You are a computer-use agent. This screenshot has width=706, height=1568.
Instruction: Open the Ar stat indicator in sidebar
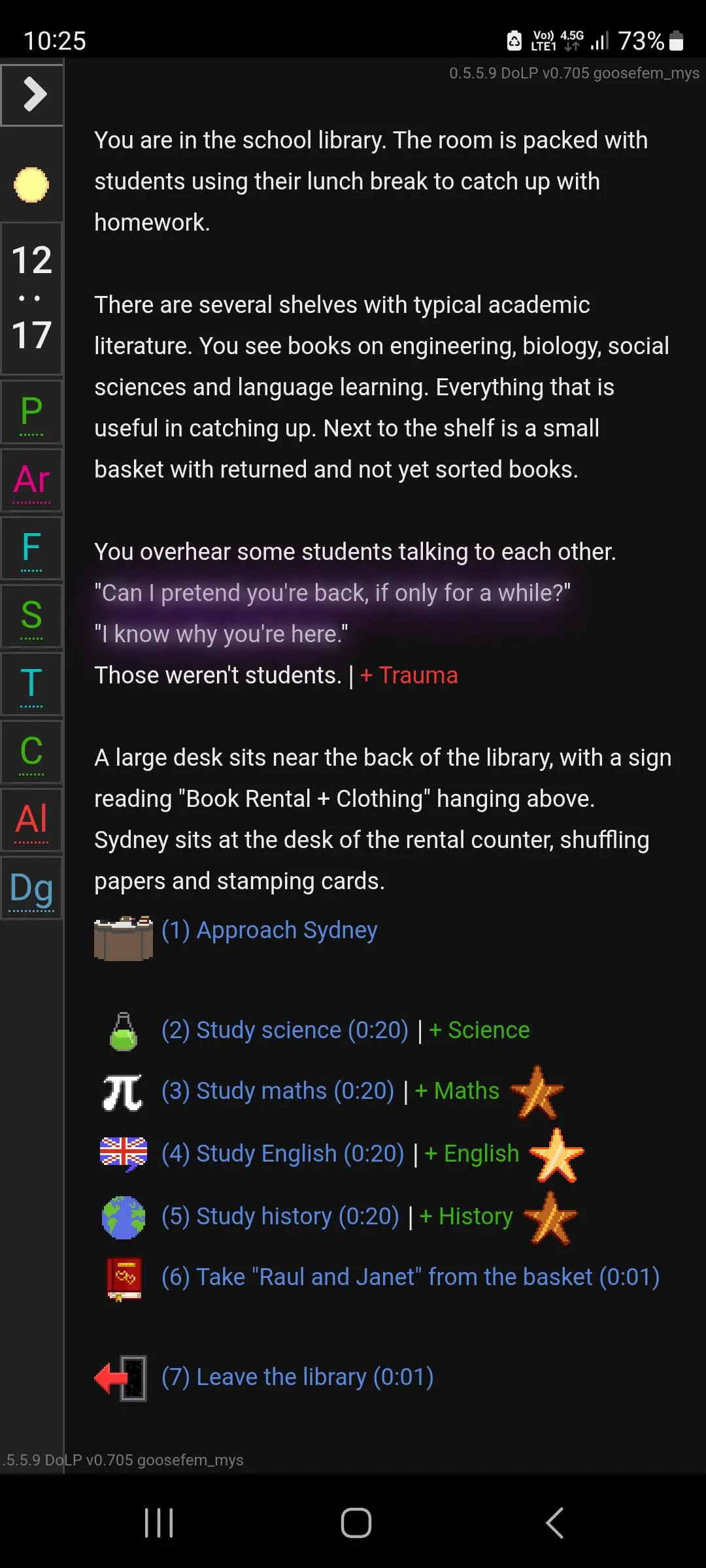pos(31,480)
